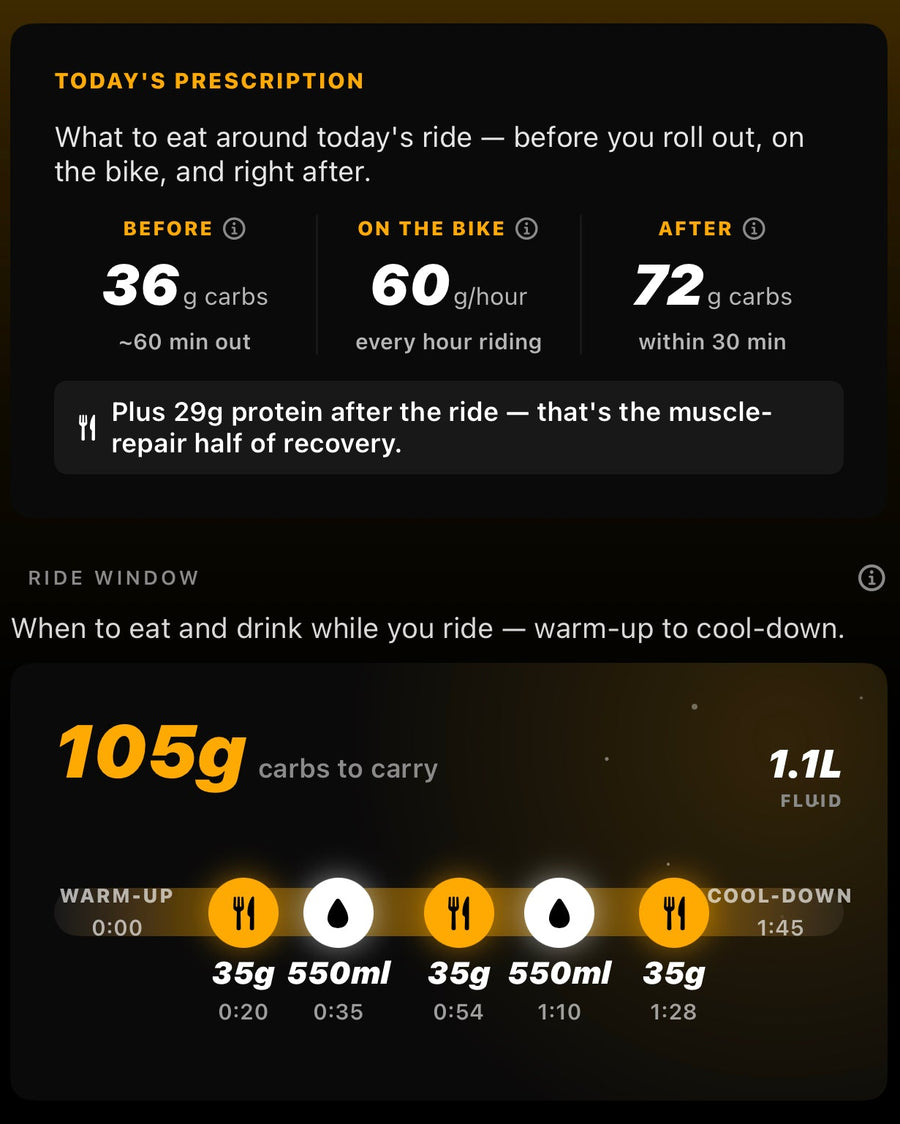Viewport: 900px width, 1124px height.
Task: Tap the 35g food marker at 0:54
Action: 459,913
